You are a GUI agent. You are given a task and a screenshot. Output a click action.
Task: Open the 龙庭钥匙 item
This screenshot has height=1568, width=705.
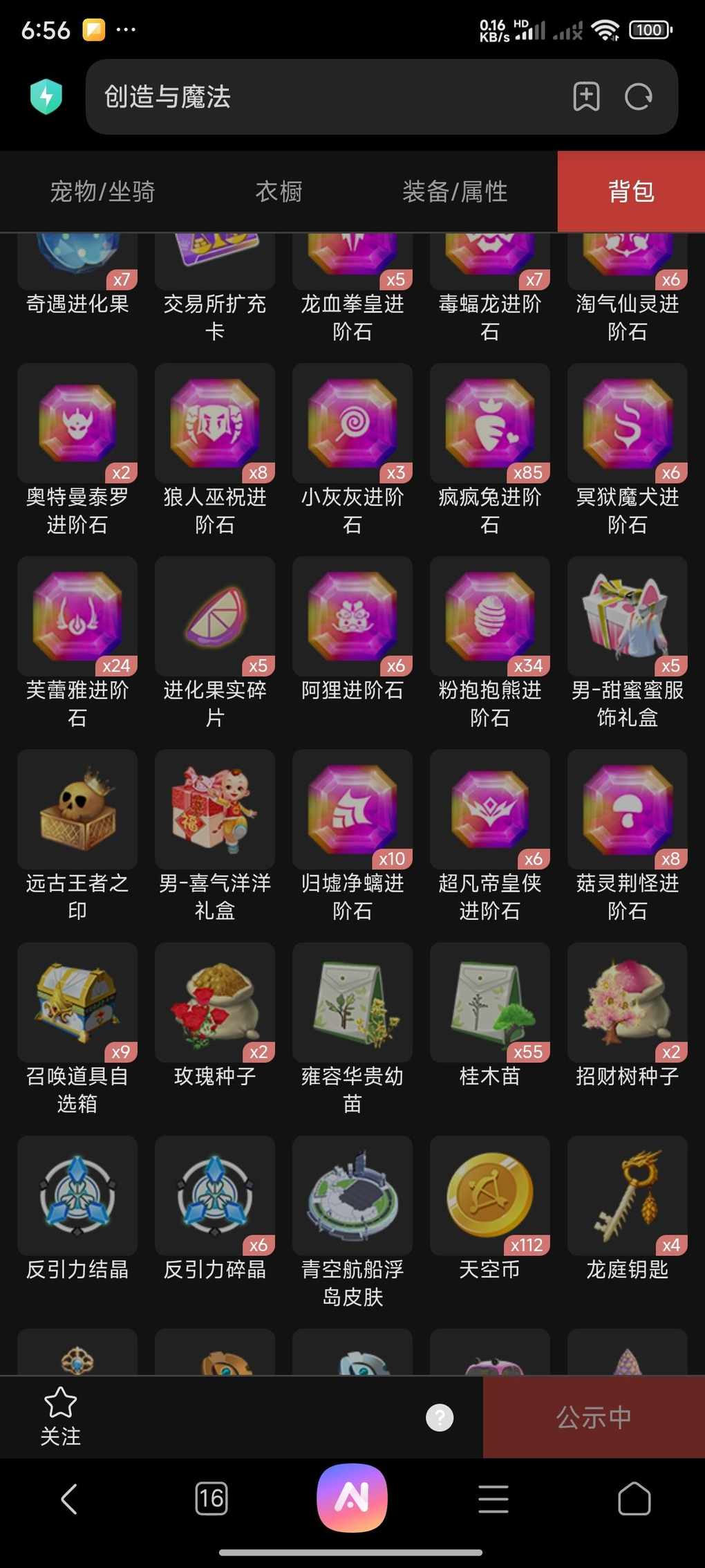pos(627,1195)
